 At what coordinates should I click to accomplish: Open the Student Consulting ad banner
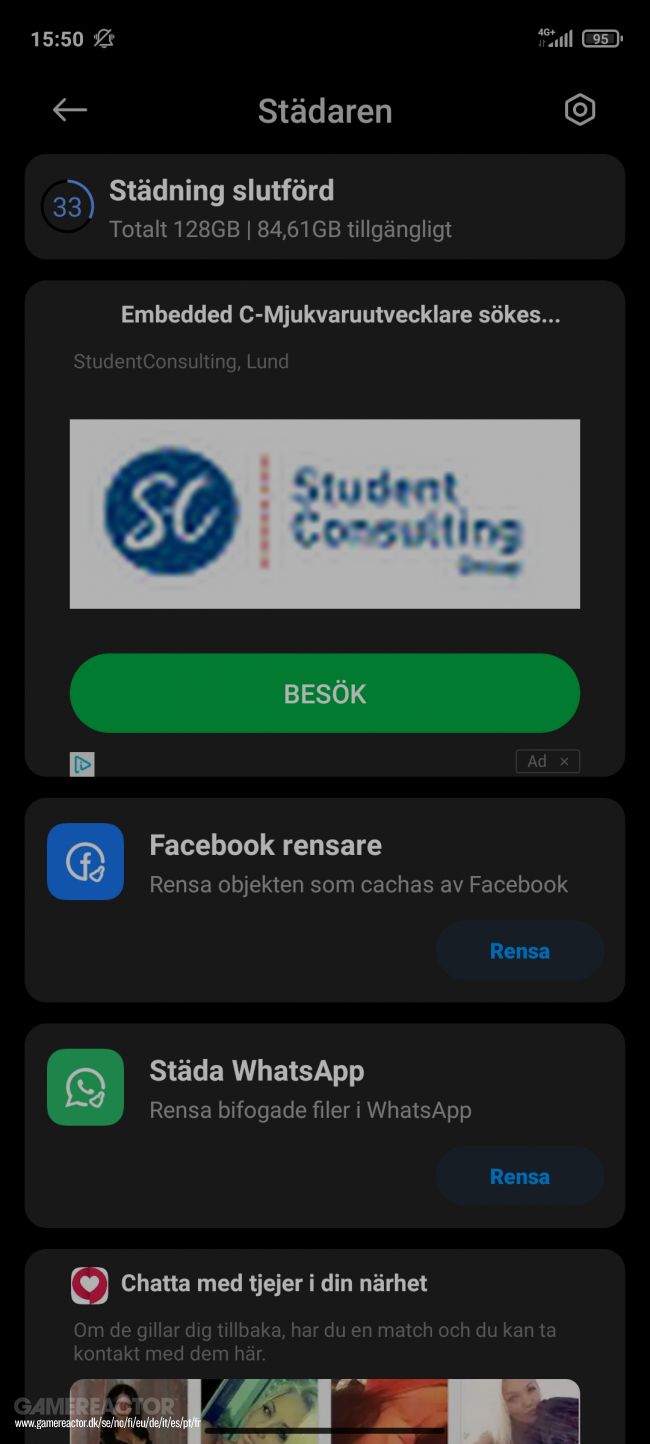325,514
